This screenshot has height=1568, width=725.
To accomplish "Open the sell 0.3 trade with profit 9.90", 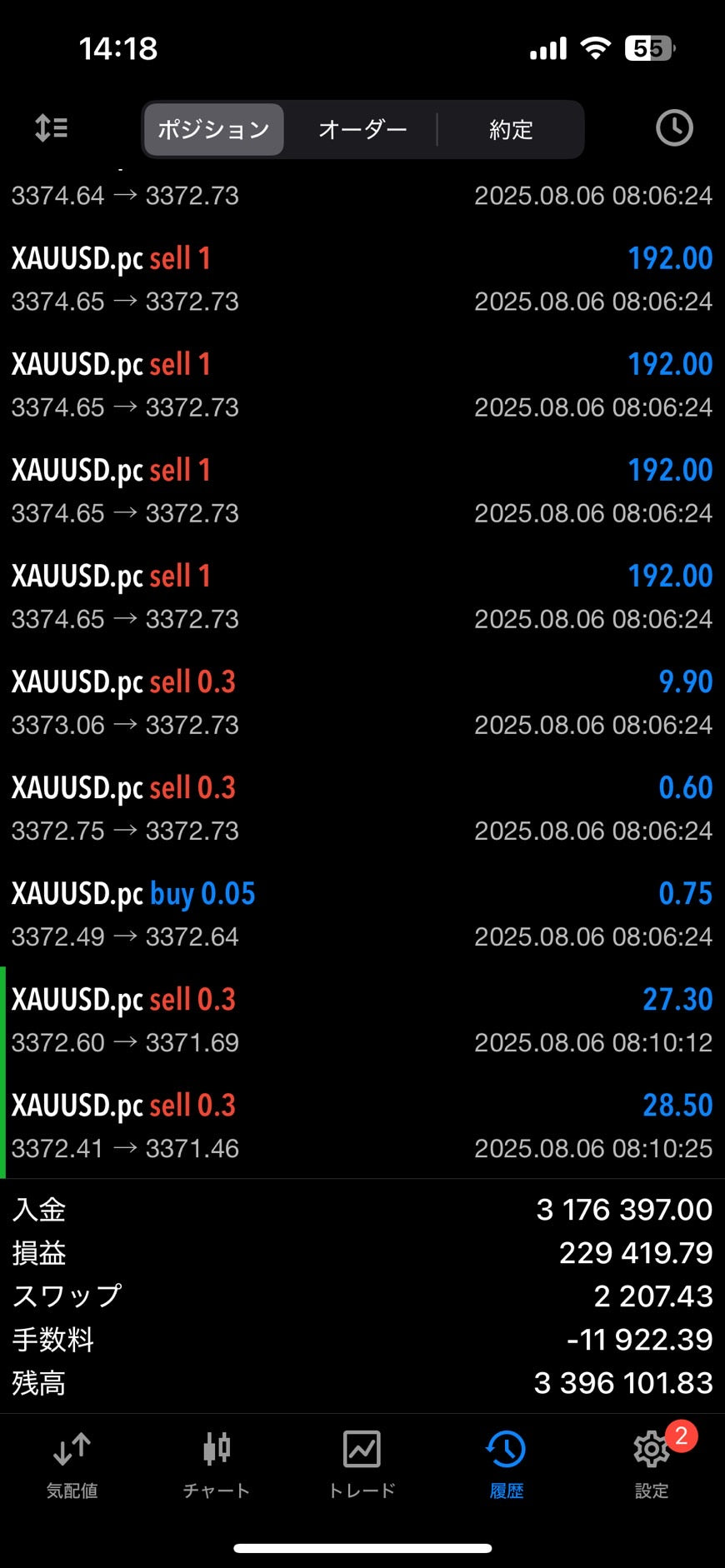I will click(x=362, y=702).
